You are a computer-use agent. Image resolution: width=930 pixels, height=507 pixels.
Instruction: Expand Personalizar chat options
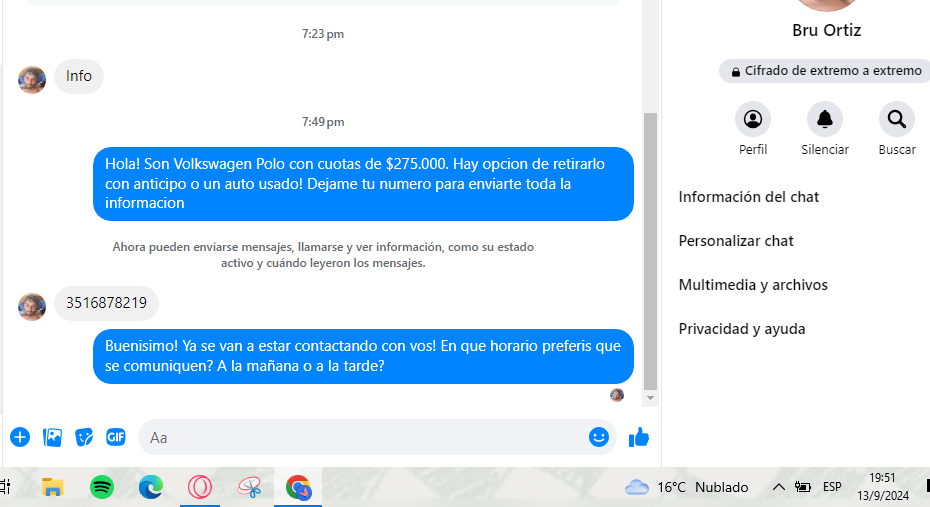click(736, 241)
